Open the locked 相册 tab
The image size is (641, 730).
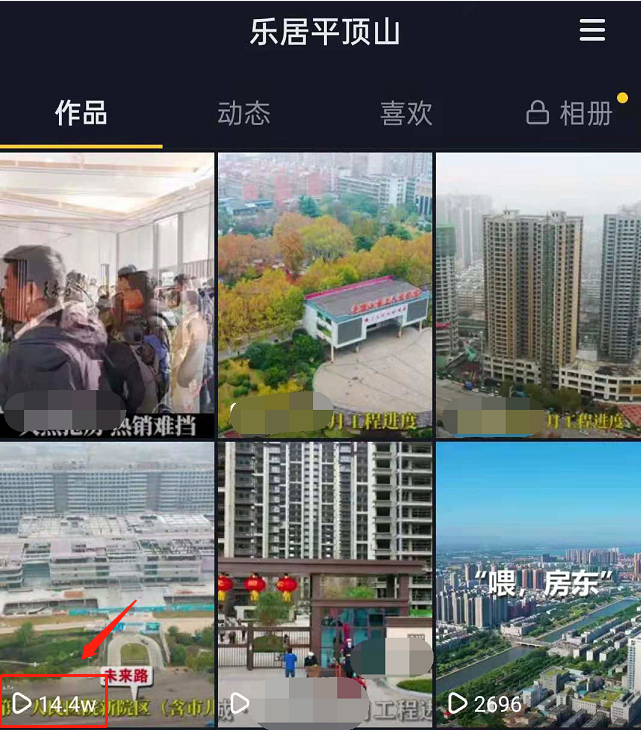tap(571, 113)
